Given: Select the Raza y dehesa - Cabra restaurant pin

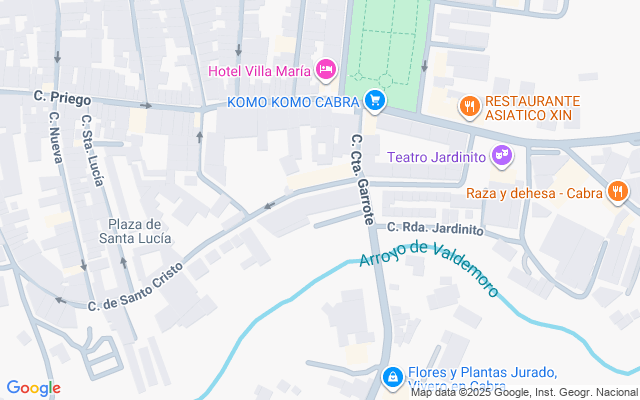Looking at the screenshot, I should click(x=618, y=192).
